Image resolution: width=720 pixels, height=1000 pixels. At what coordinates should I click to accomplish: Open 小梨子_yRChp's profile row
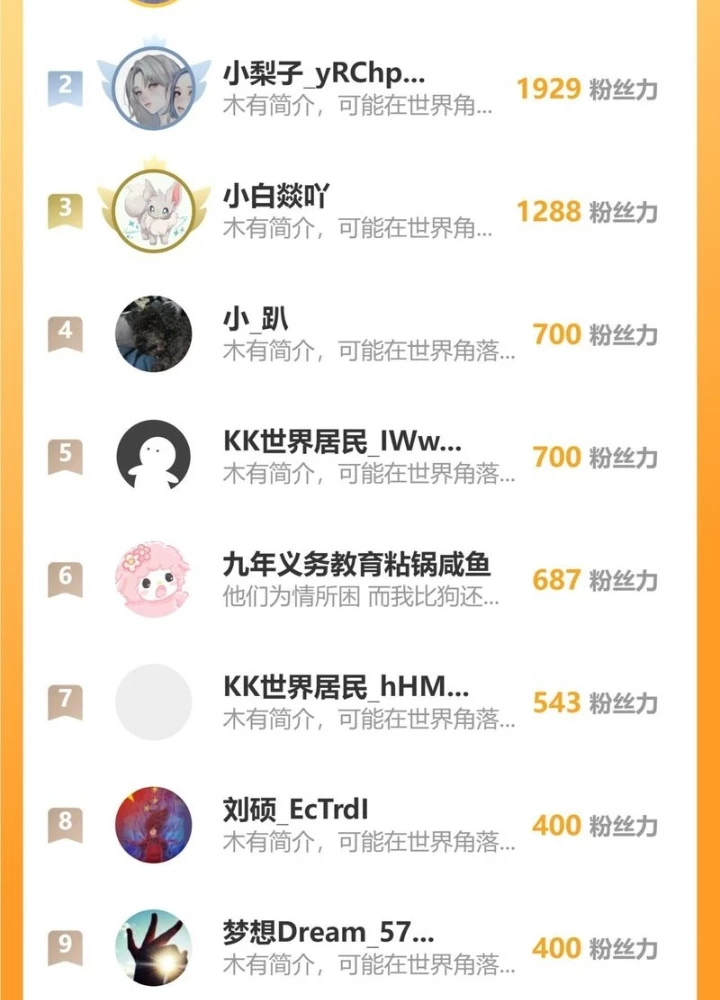[324, 88]
